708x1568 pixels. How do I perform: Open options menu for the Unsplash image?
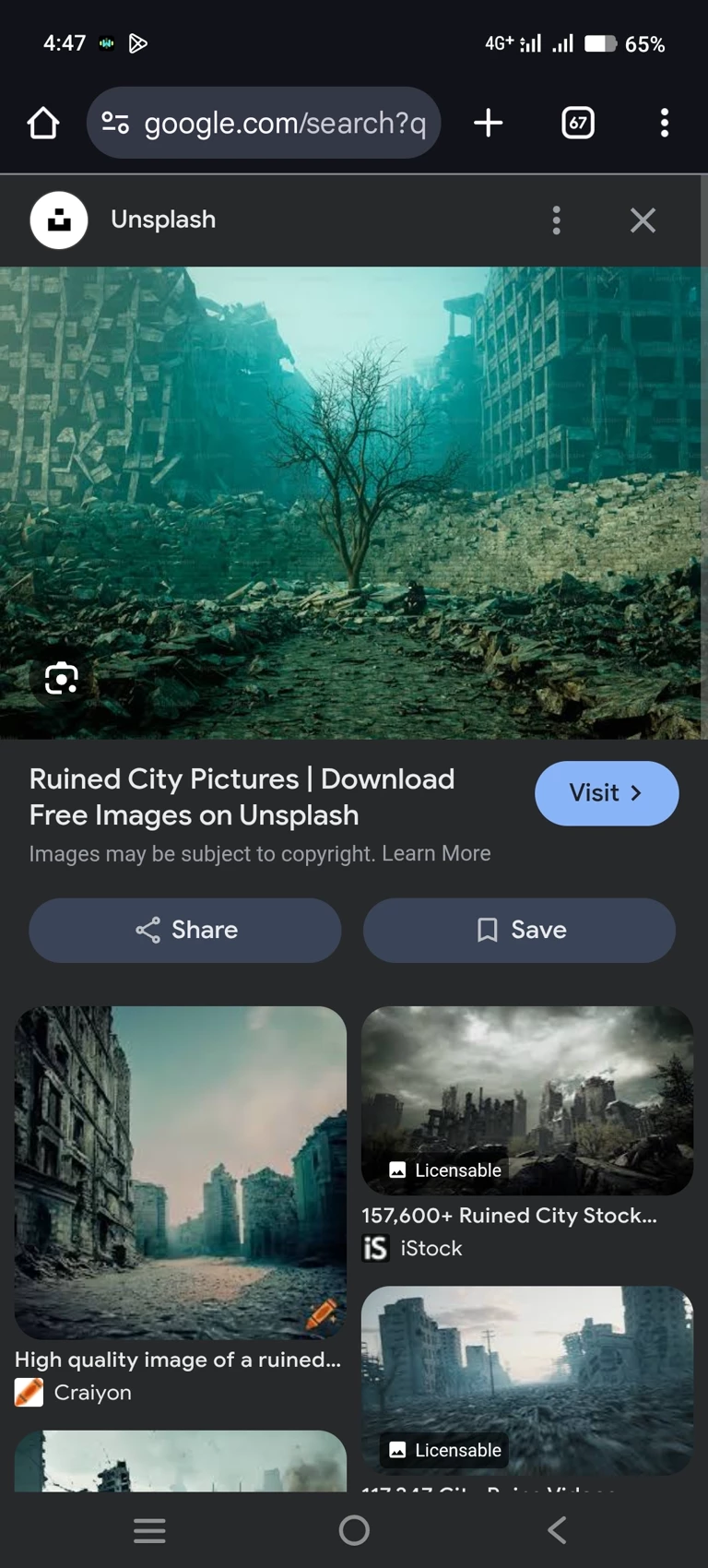[x=556, y=220]
